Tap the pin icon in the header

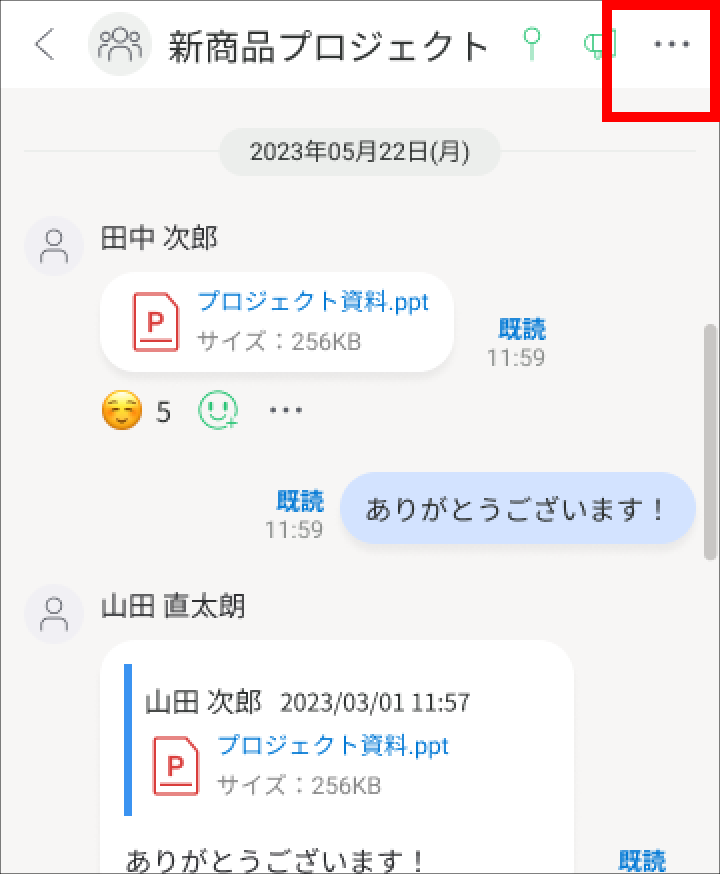(533, 45)
